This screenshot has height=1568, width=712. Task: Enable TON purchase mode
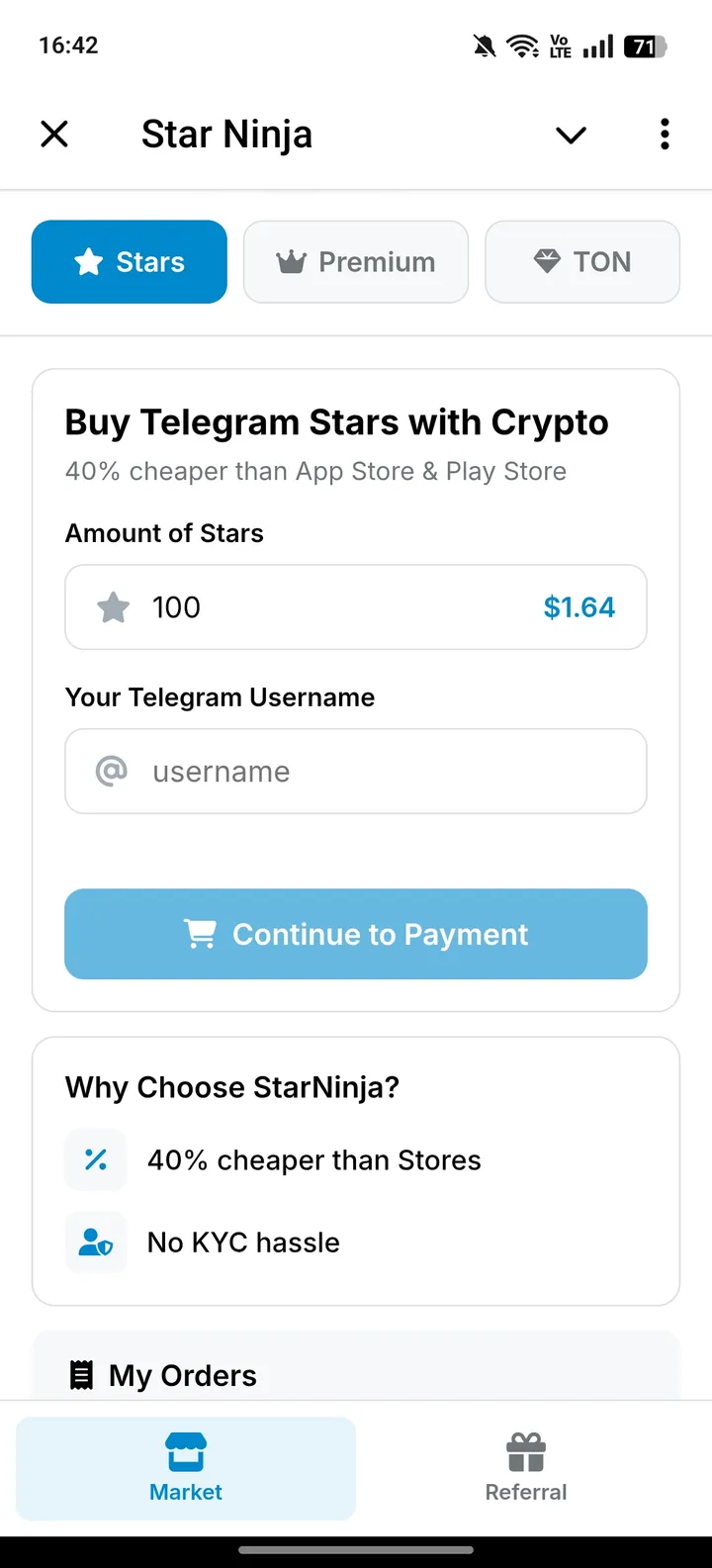581,261
